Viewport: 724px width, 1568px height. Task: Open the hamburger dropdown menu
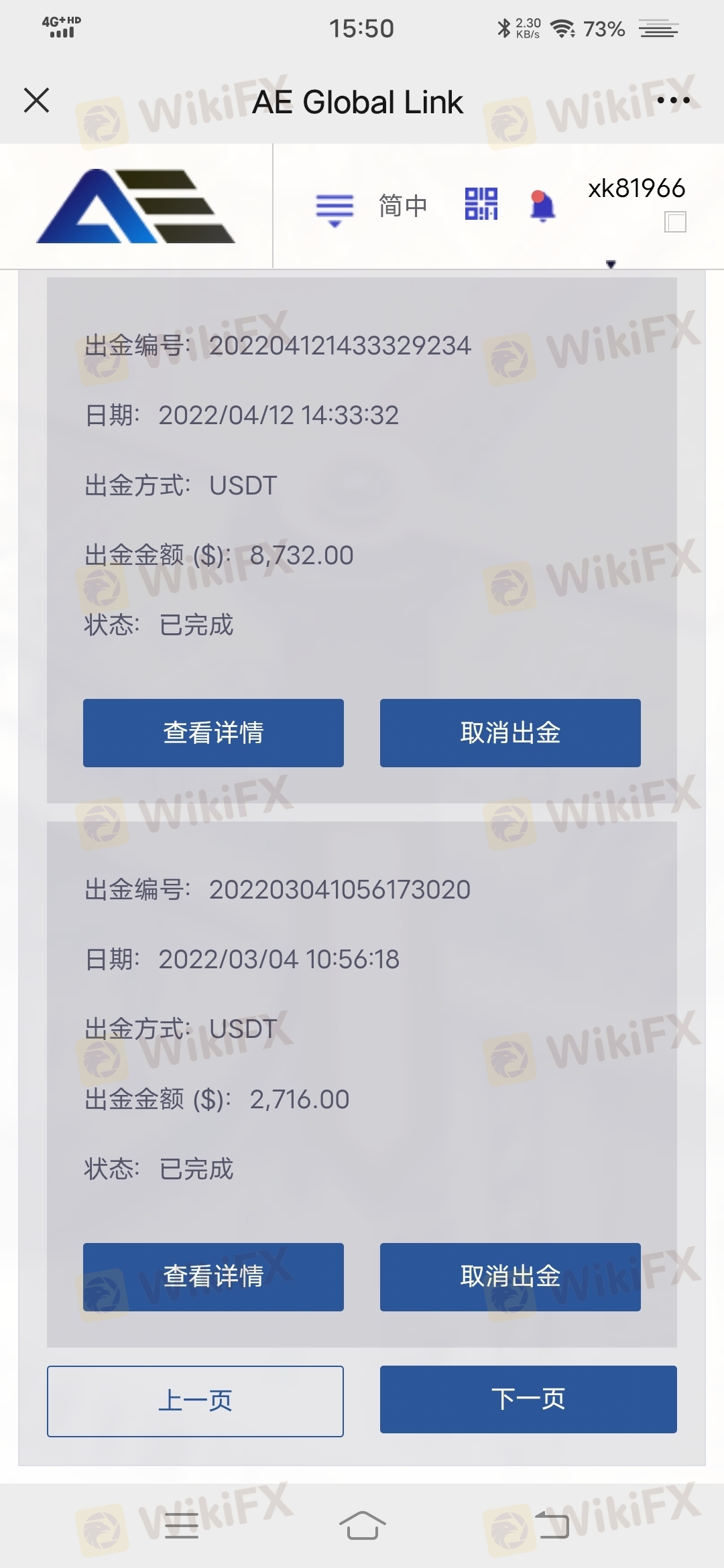click(x=335, y=209)
